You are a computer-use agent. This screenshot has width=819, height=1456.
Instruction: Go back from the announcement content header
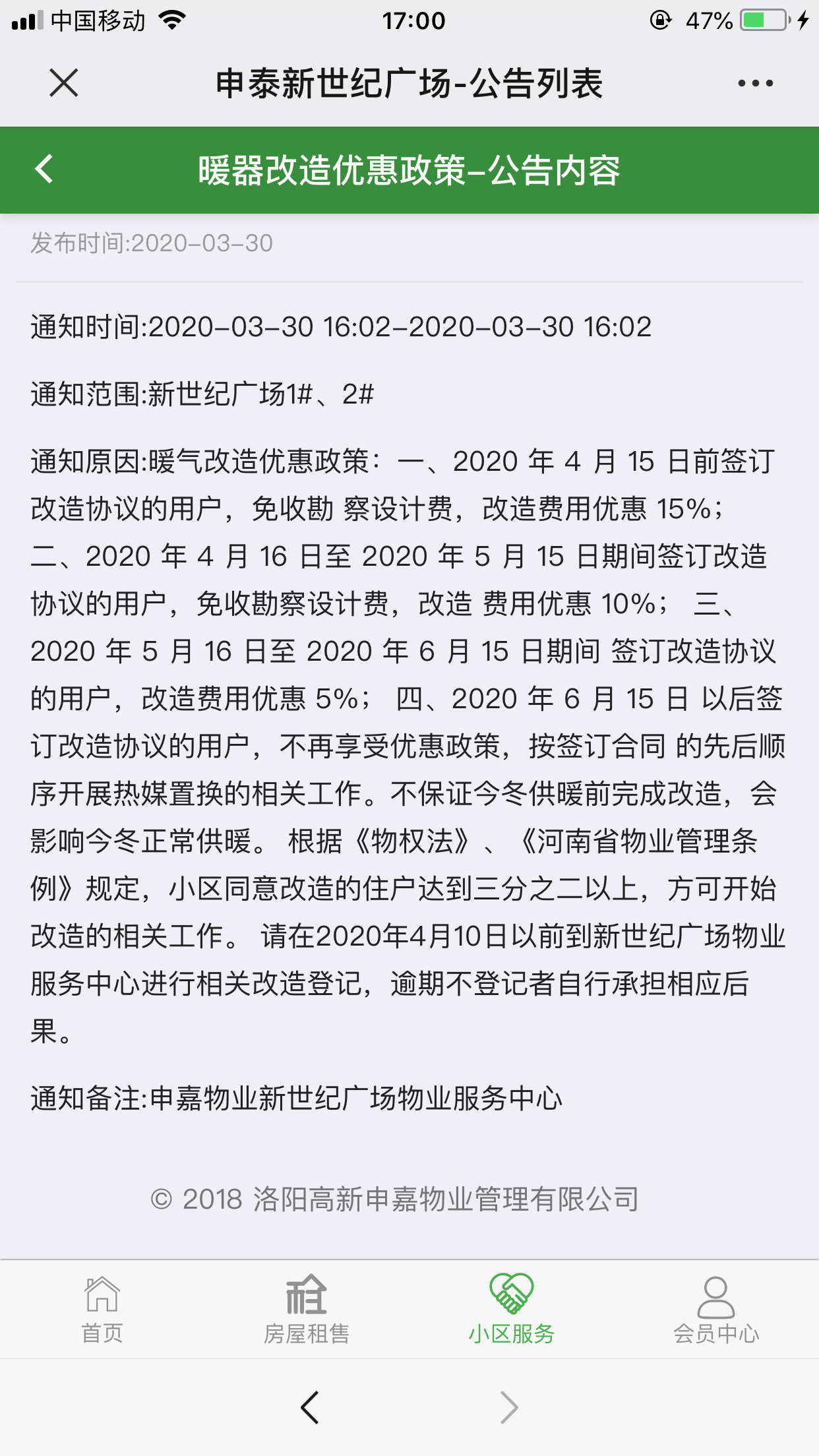[44, 169]
